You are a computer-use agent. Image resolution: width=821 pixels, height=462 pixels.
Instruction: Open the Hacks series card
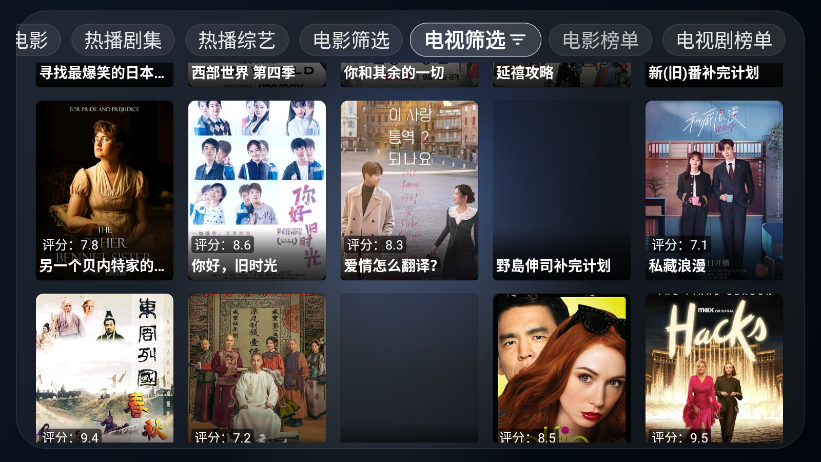tap(713, 370)
